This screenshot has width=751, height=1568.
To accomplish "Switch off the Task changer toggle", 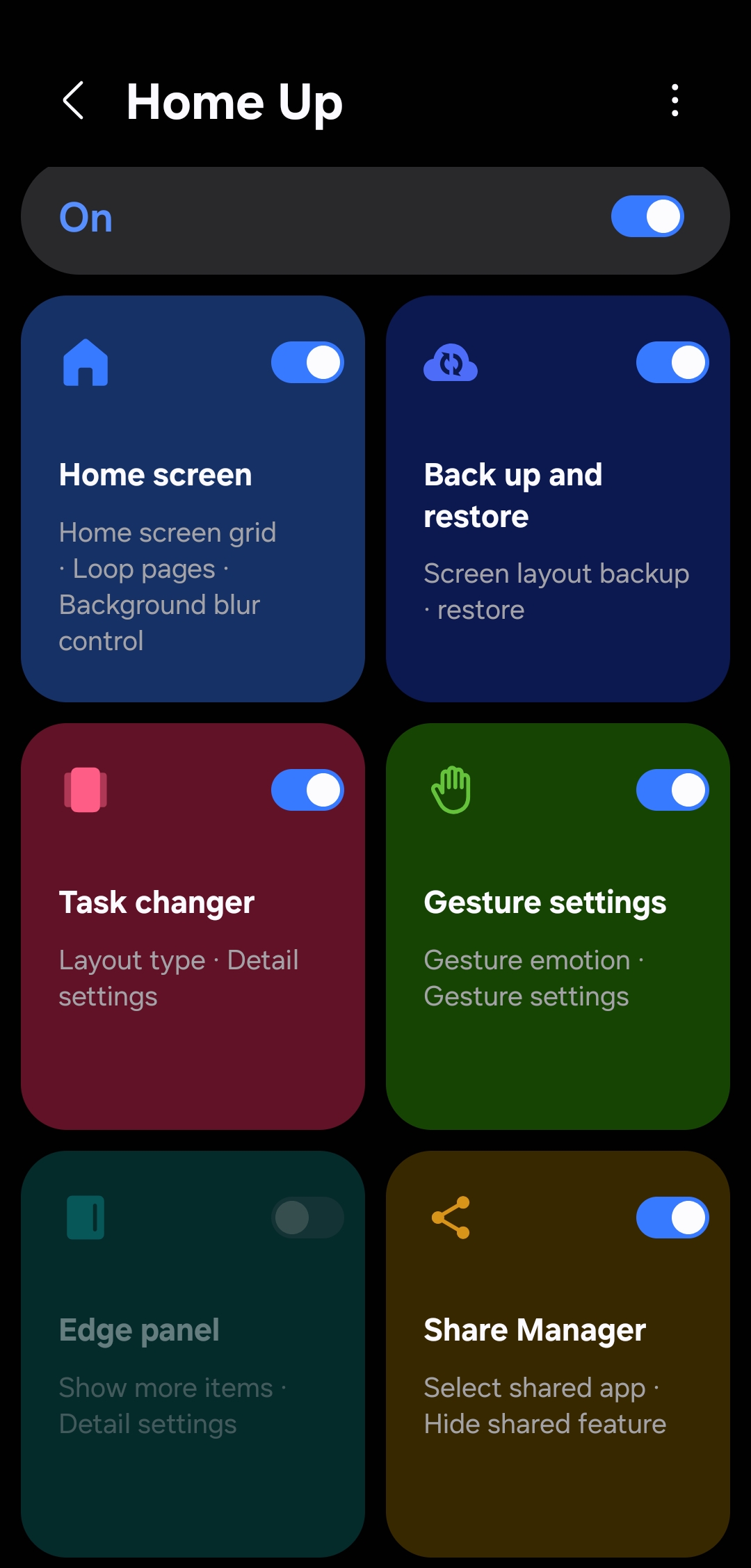I will pos(307,790).
